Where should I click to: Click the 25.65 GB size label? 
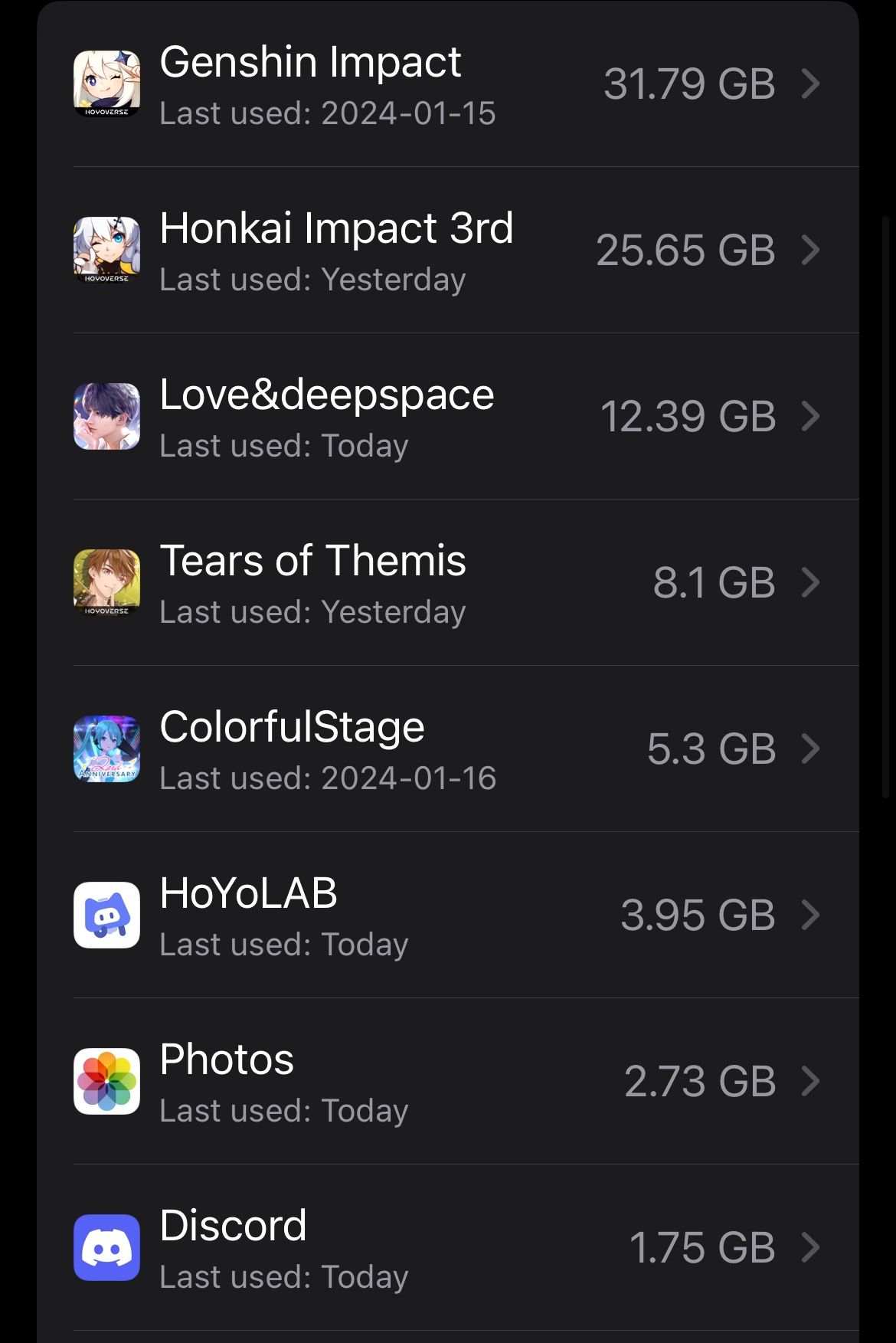[x=688, y=251]
